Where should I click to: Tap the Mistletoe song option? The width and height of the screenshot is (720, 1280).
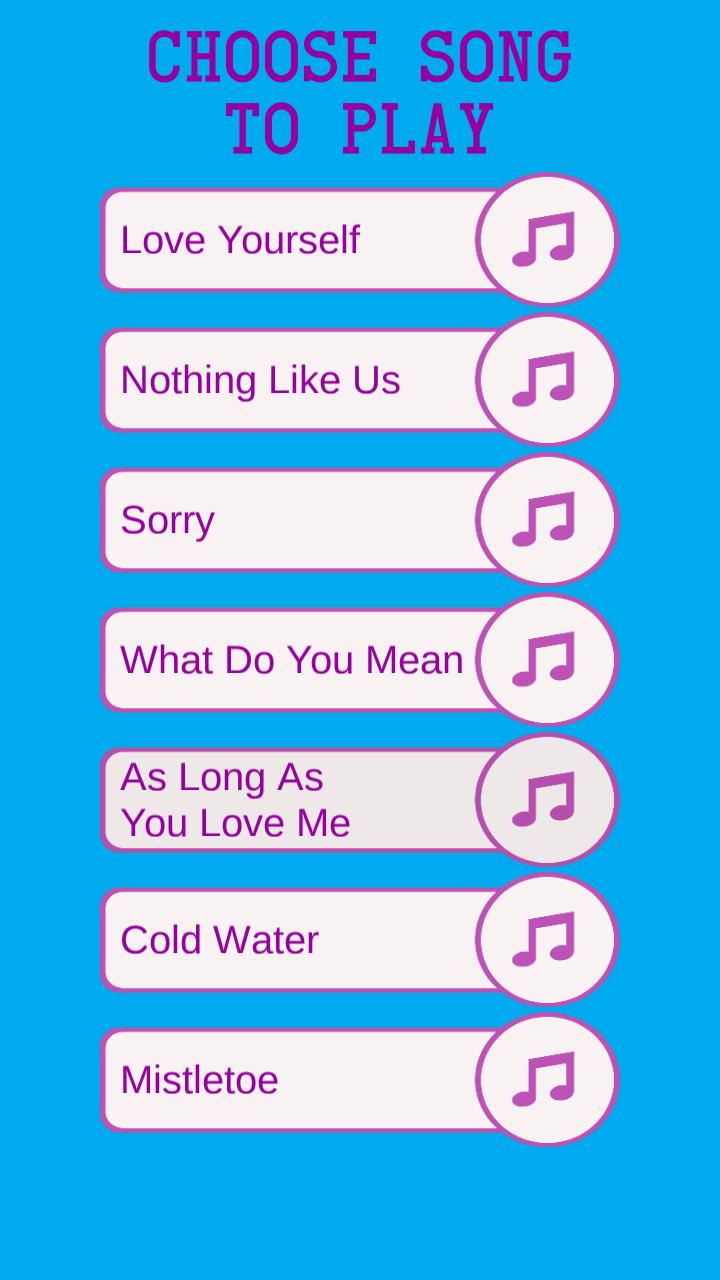(300, 1080)
